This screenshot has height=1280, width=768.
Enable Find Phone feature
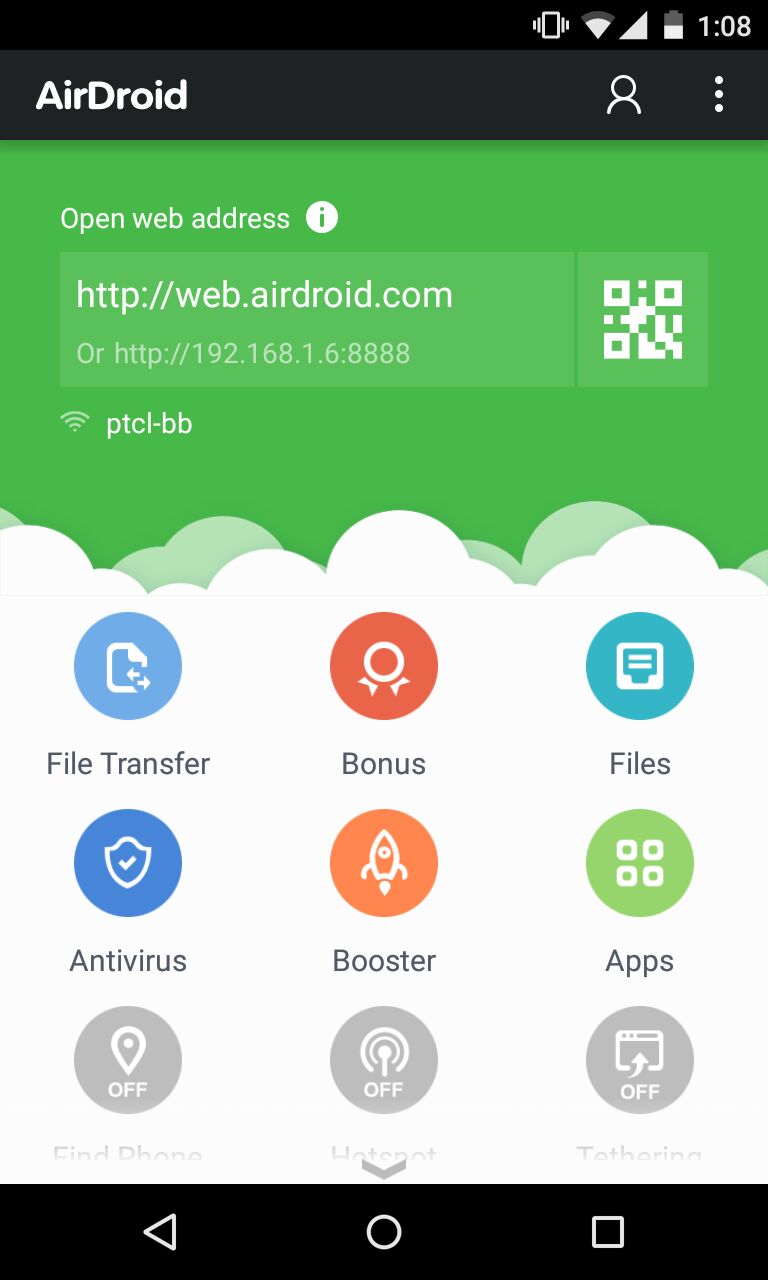[x=128, y=1060]
